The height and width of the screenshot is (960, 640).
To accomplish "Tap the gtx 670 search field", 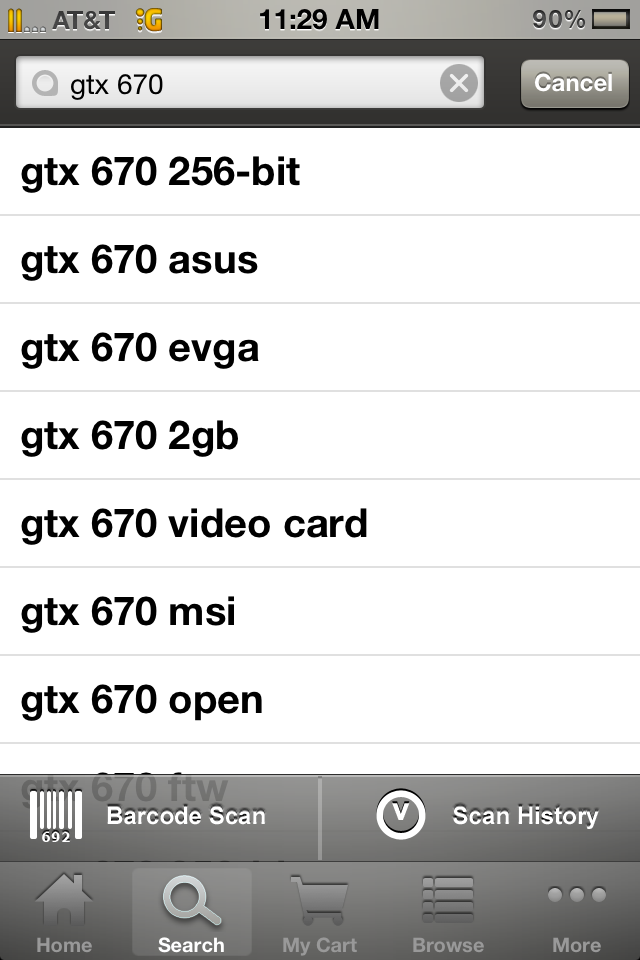I will (x=240, y=84).
